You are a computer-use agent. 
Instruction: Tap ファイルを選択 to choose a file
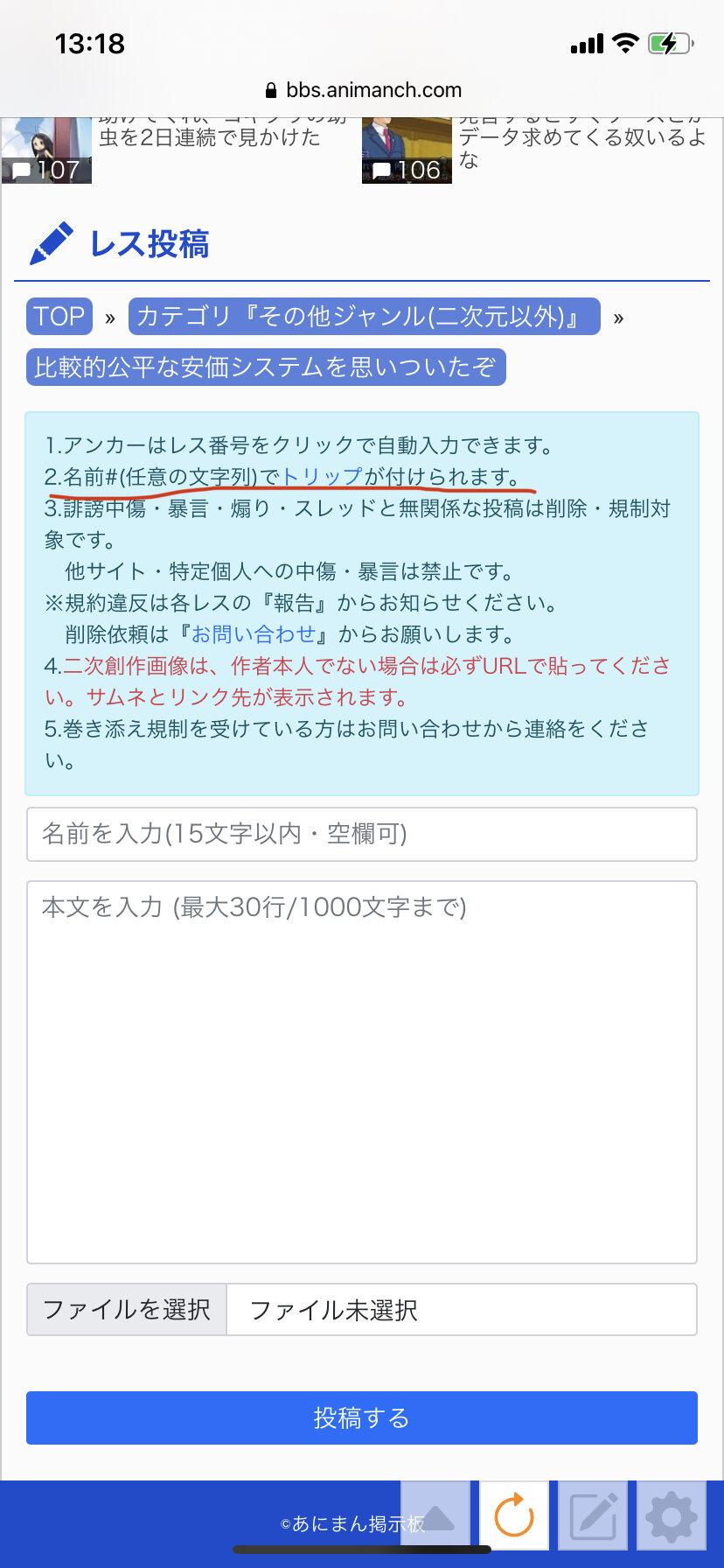click(127, 1310)
